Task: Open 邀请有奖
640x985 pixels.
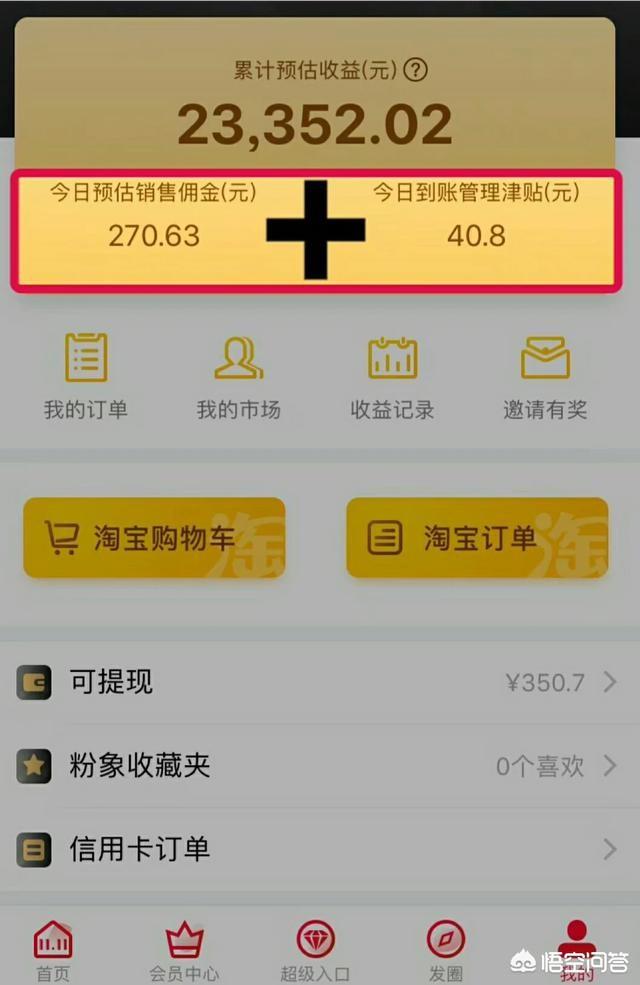Action: (545, 376)
